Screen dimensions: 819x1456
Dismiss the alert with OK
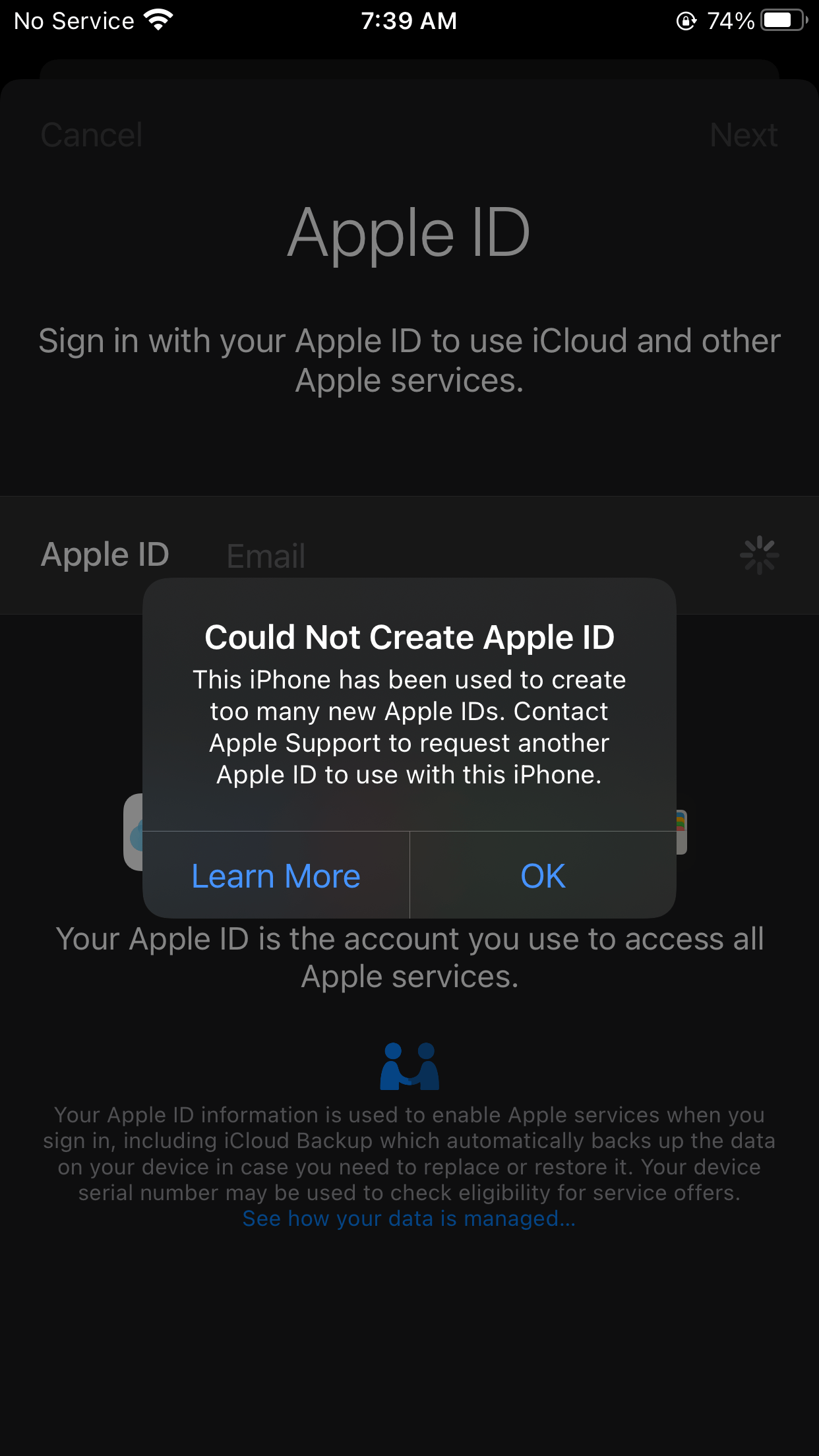coord(543,876)
